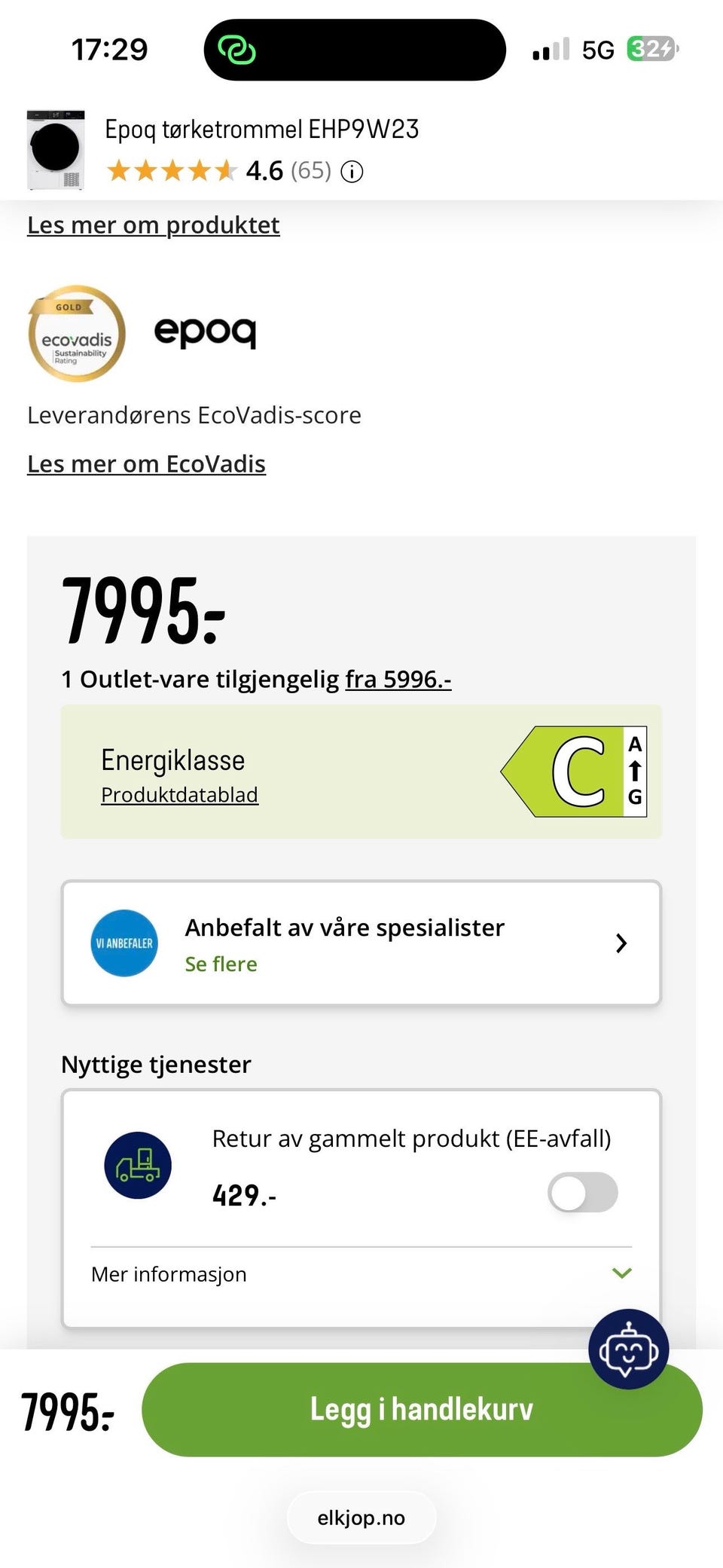Open the specialists recommendation via the right chevron

621,942
